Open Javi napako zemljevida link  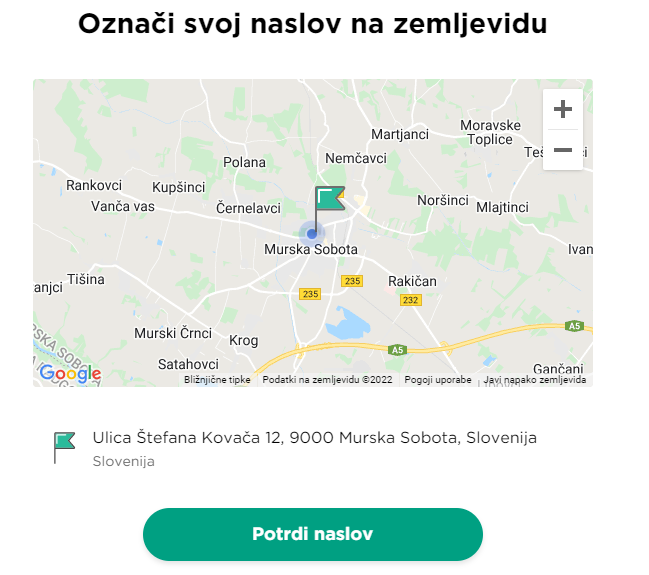pyautogui.click(x=535, y=380)
